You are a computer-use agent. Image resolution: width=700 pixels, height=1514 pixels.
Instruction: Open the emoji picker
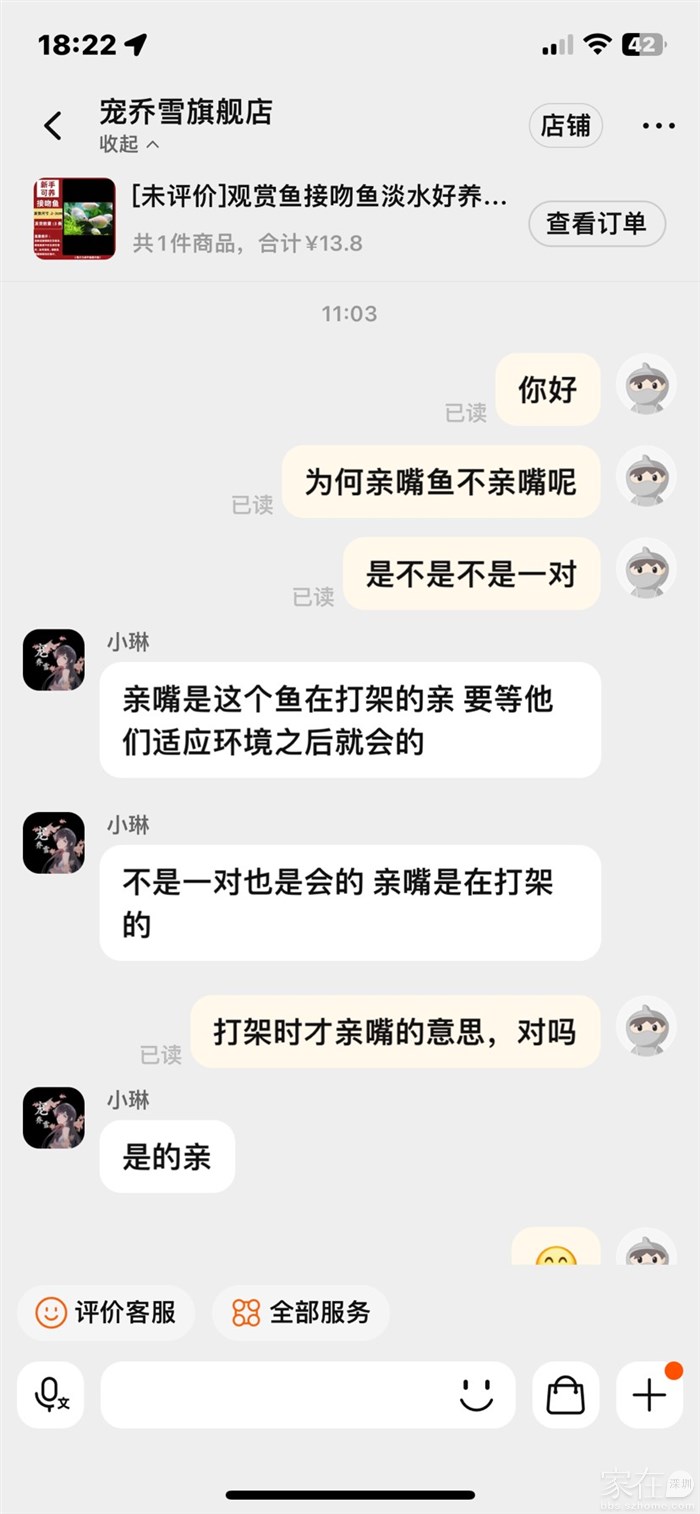(x=476, y=1394)
